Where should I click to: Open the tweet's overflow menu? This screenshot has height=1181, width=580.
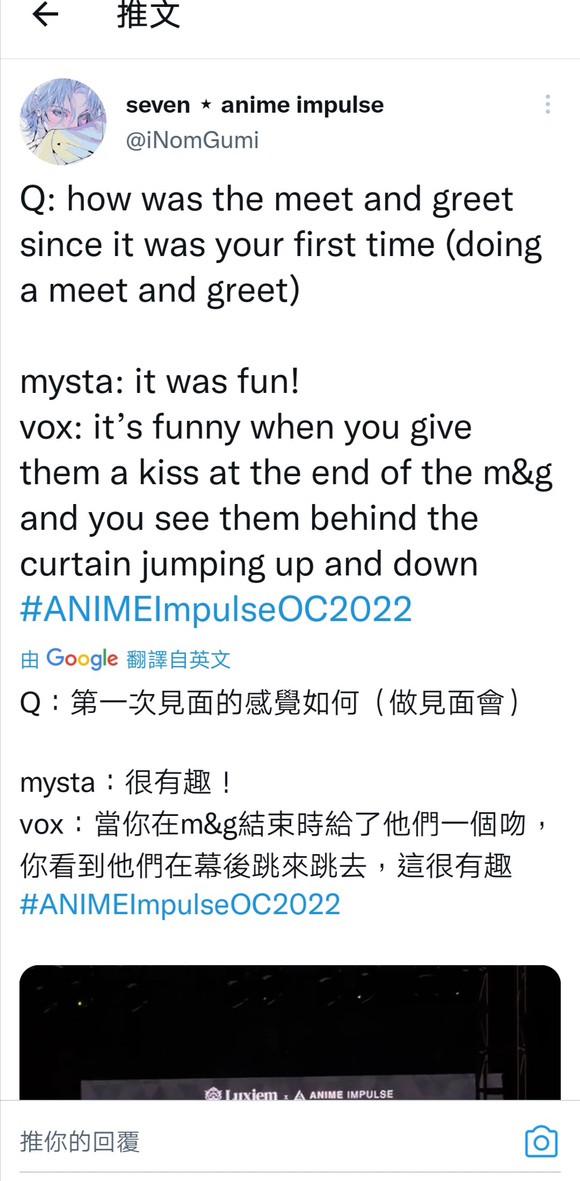548,105
